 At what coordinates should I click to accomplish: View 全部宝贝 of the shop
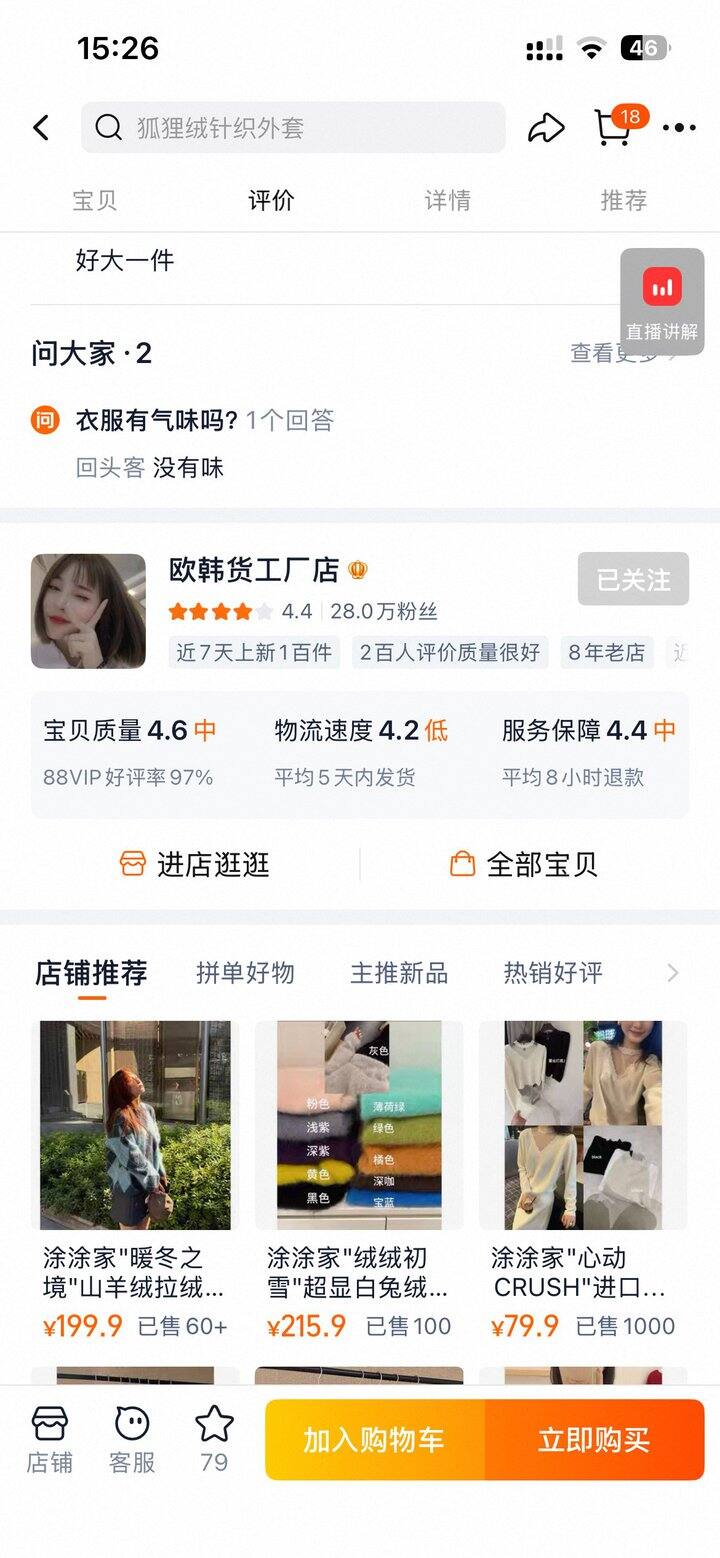(524, 864)
